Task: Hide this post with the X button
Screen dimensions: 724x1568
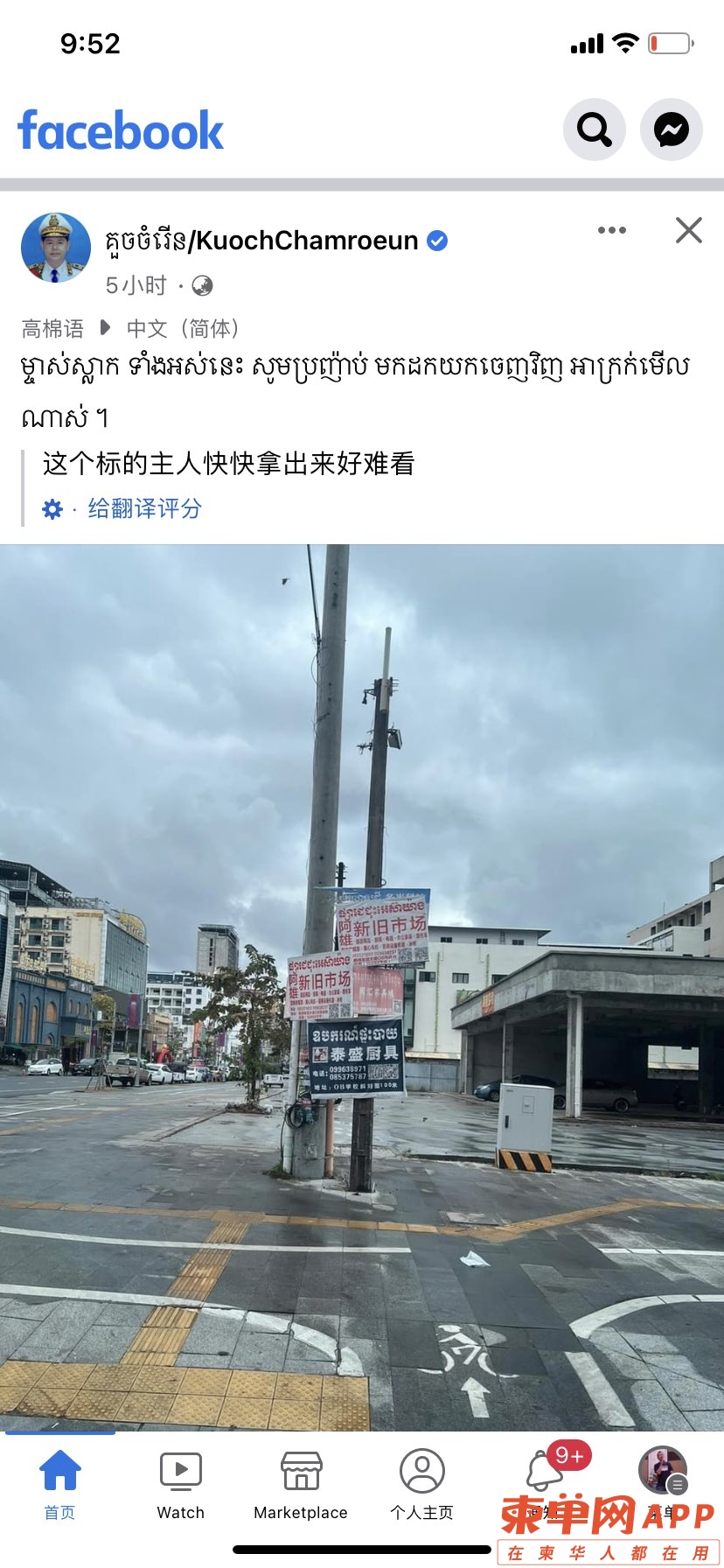Action: (688, 230)
